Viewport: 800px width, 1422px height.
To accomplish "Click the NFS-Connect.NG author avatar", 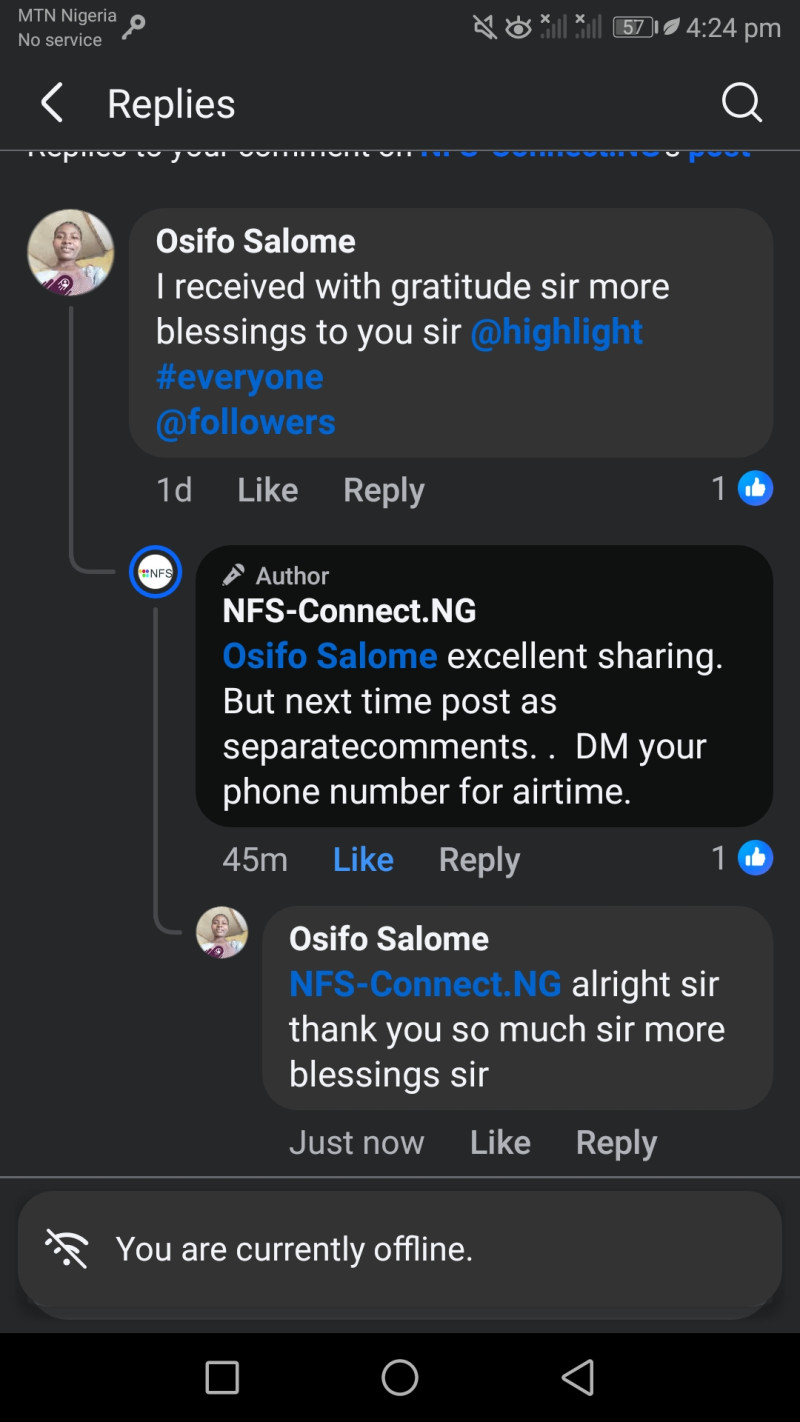I will (155, 572).
